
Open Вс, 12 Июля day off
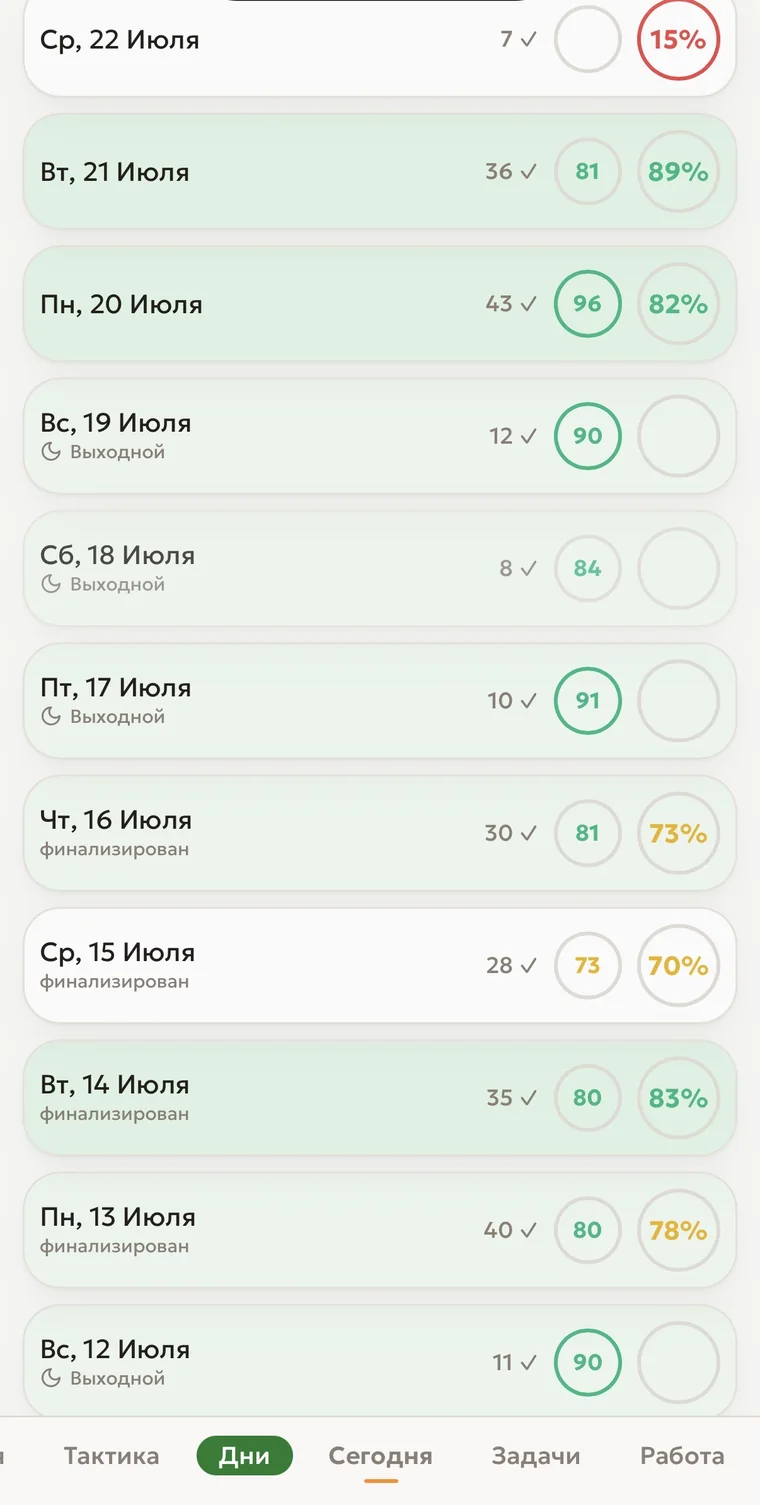[380, 1360]
